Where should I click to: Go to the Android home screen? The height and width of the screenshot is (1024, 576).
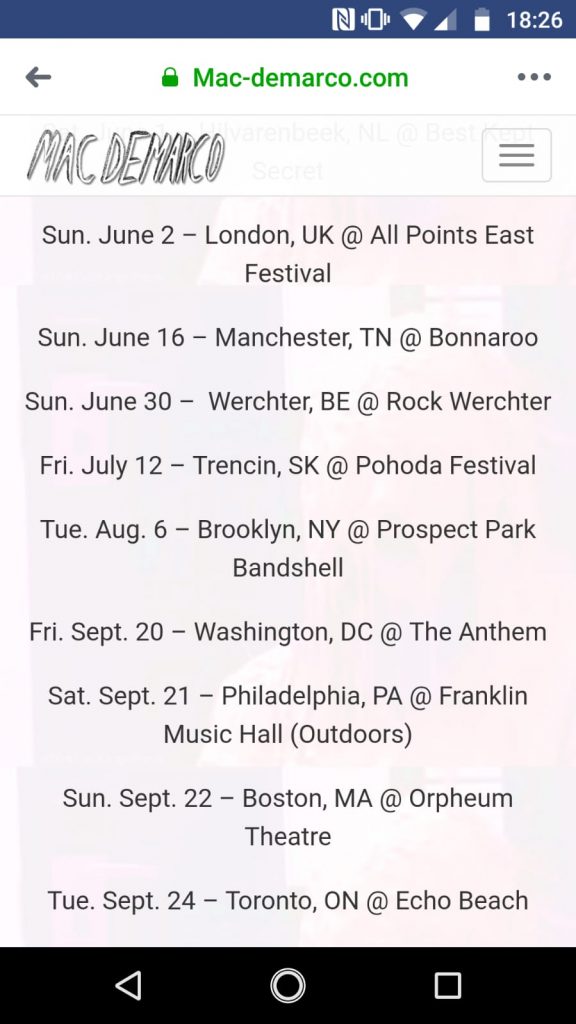tap(288, 985)
